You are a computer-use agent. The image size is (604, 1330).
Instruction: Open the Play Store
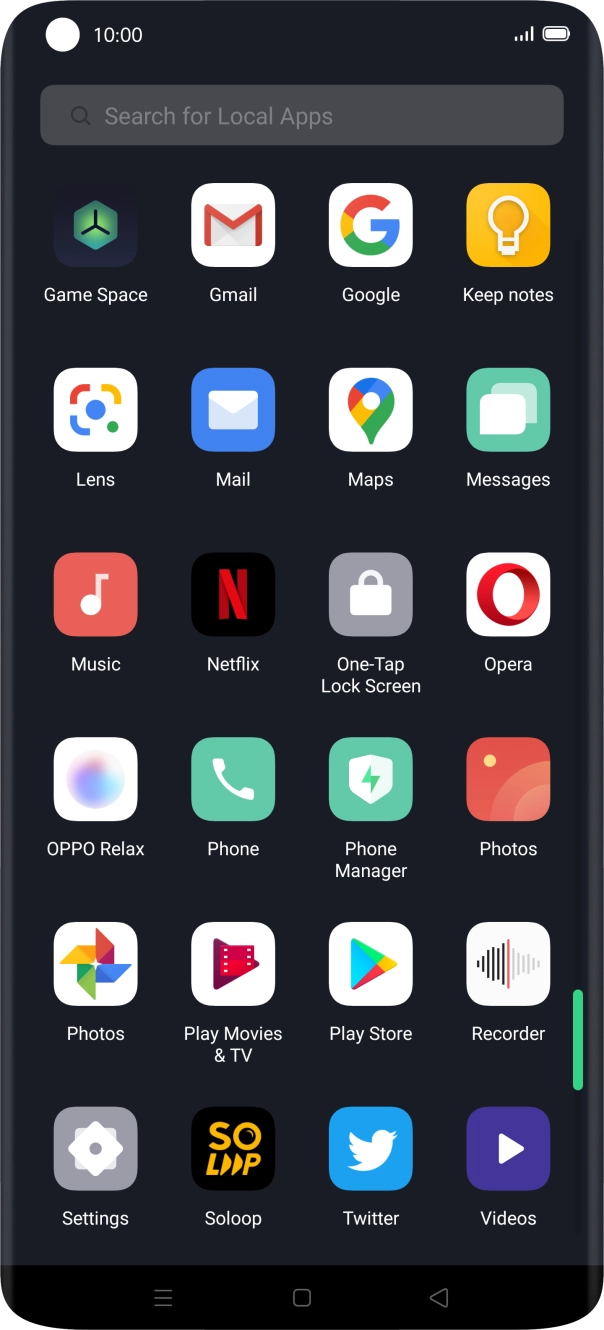pos(371,964)
